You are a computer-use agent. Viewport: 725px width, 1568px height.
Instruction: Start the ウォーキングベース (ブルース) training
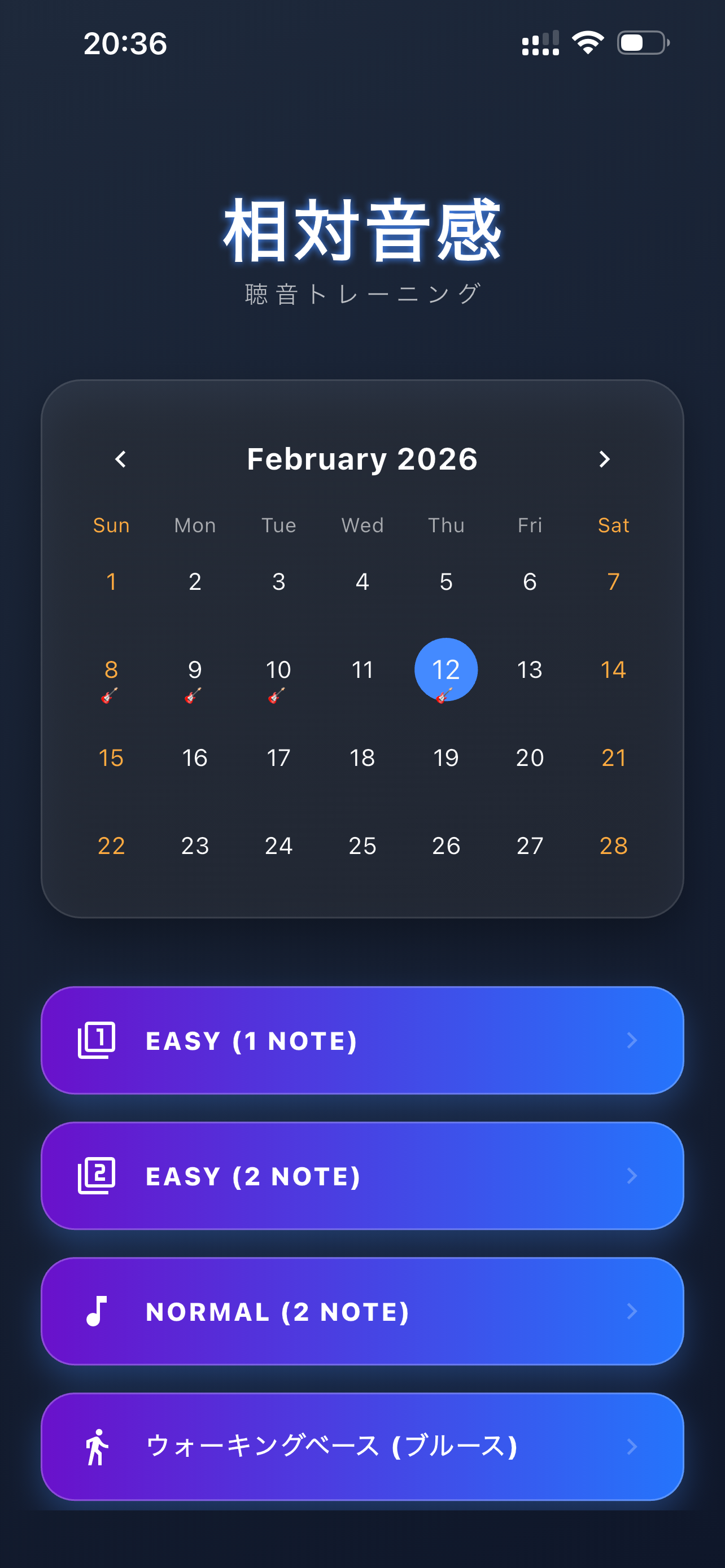coord(362,1447)
